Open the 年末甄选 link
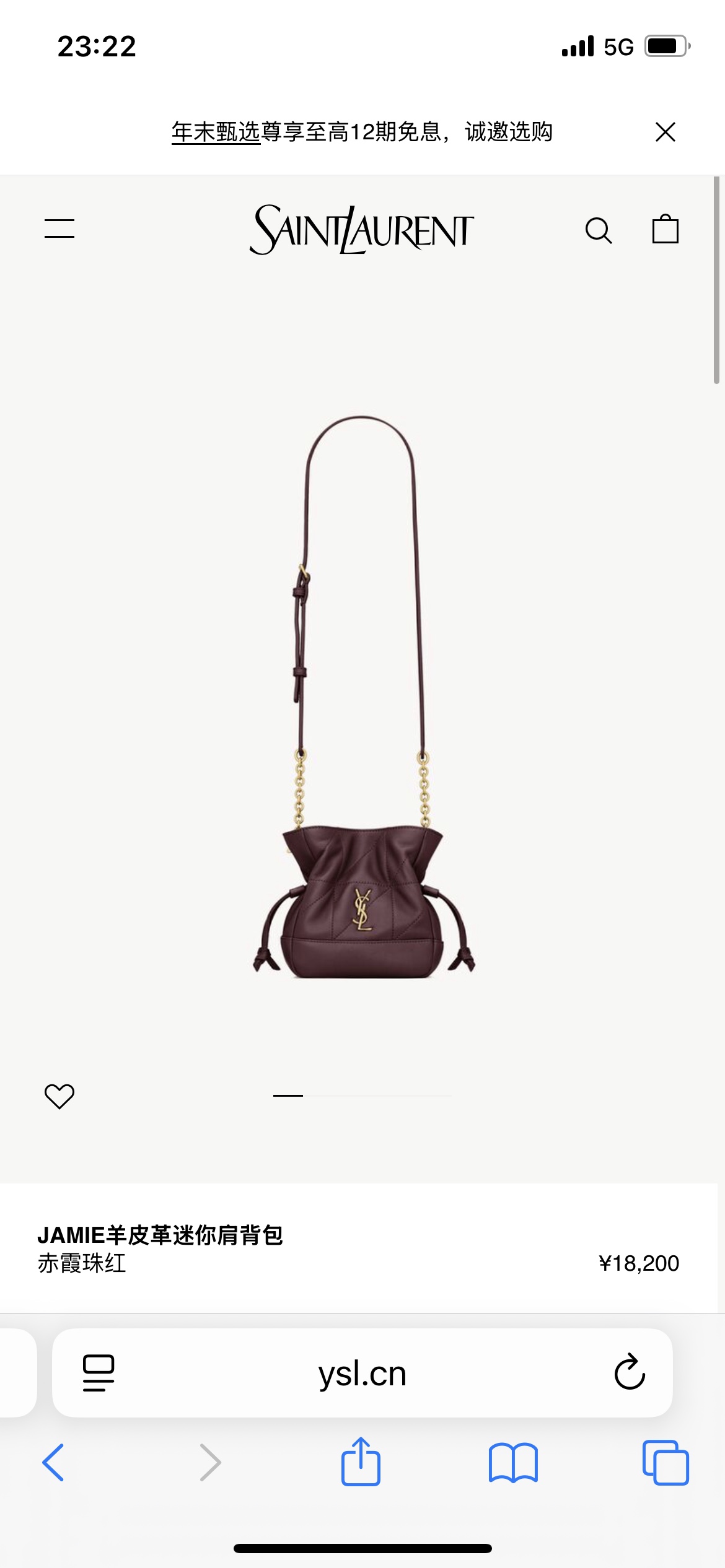Screen dimensions: 725x1568 point(216,132)
